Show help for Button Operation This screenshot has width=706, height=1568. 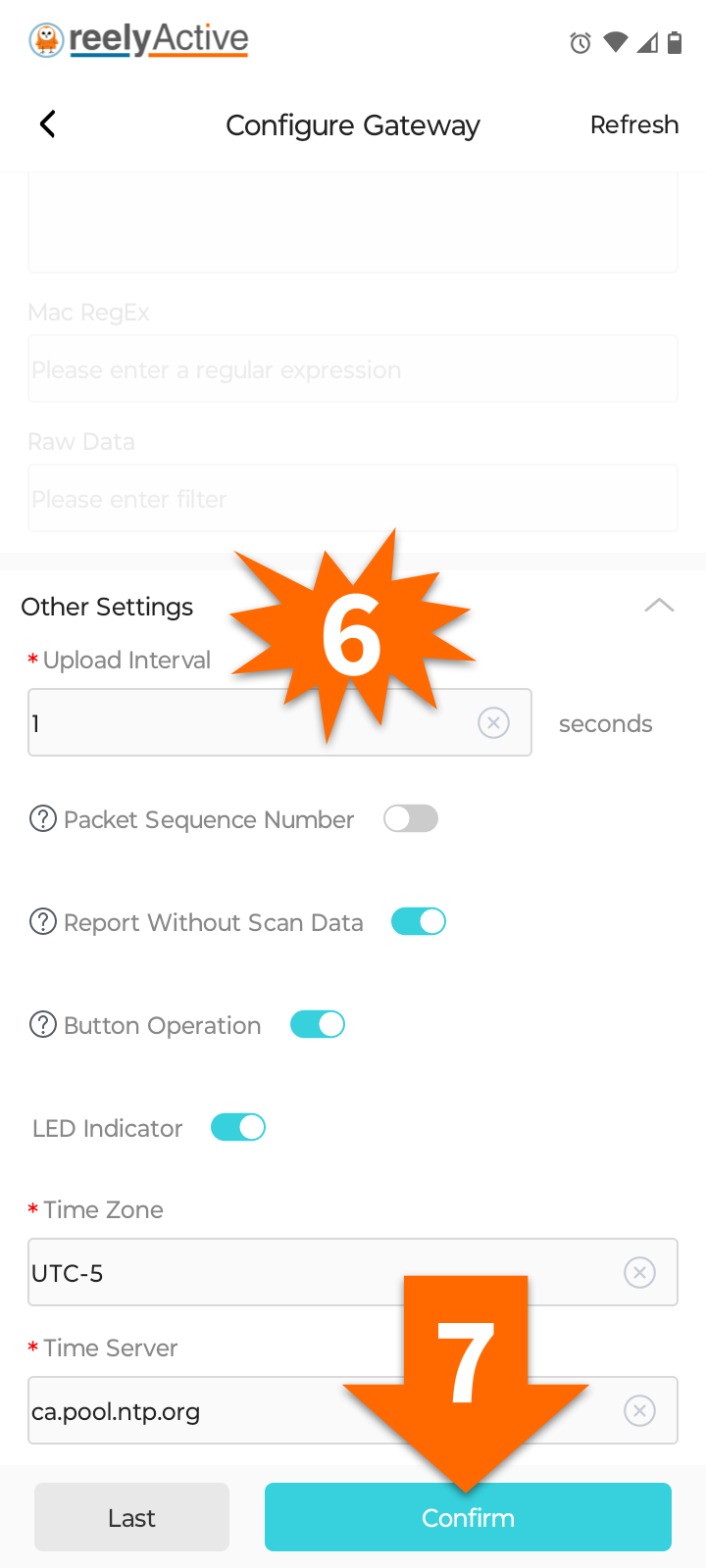pos(43,1024)
